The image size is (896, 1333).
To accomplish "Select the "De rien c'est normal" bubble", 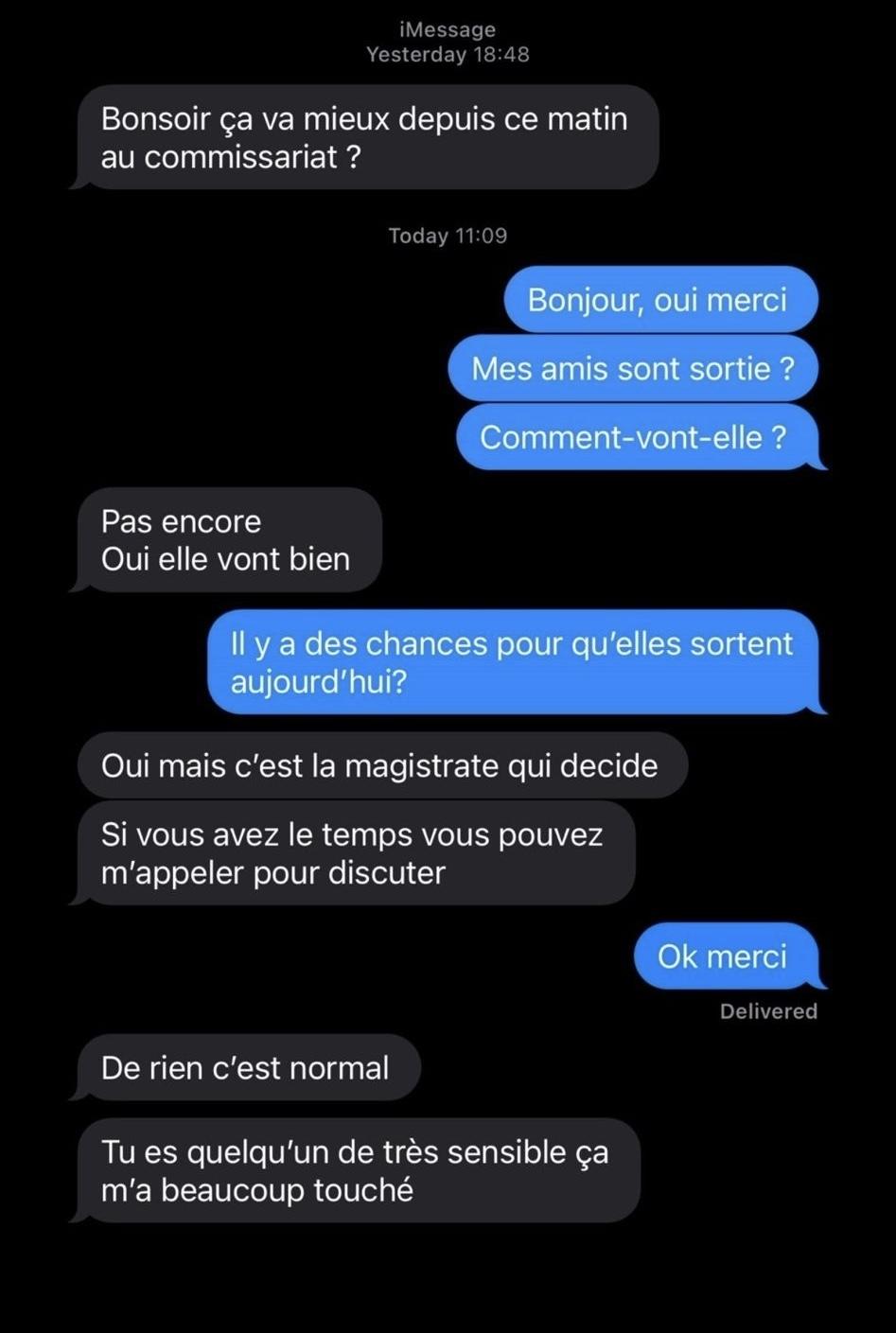I will 244,1067.
